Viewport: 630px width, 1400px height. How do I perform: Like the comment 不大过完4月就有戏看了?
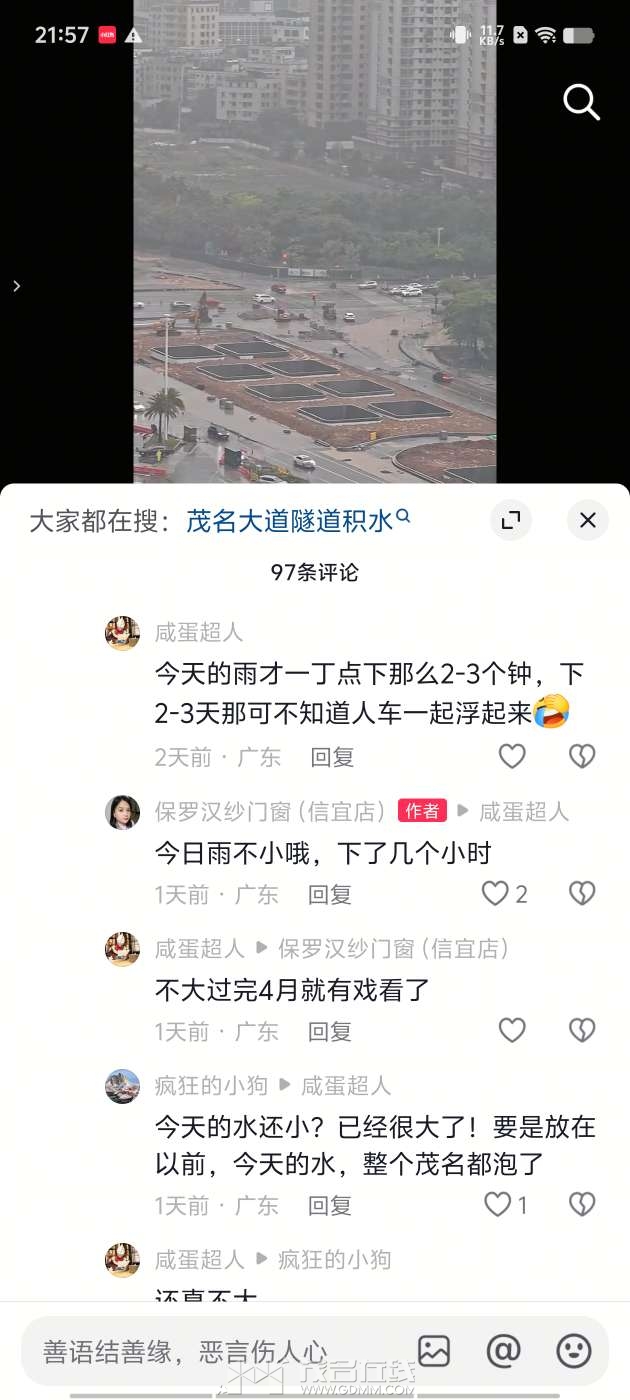coord(512,1030)
